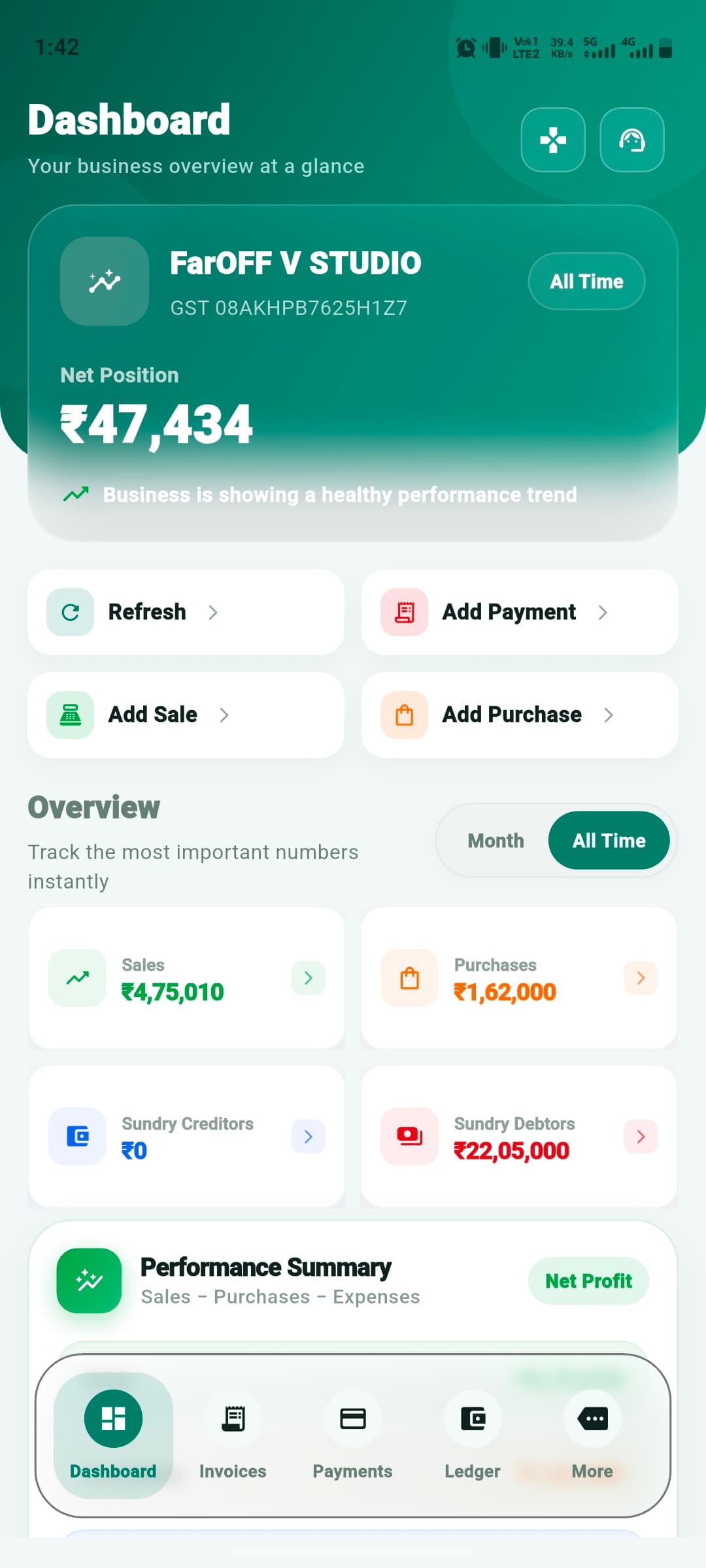This screenshot has width=706, height=1568.
Task: Open the Ledger tab
Action: (x=472, y=1435)
